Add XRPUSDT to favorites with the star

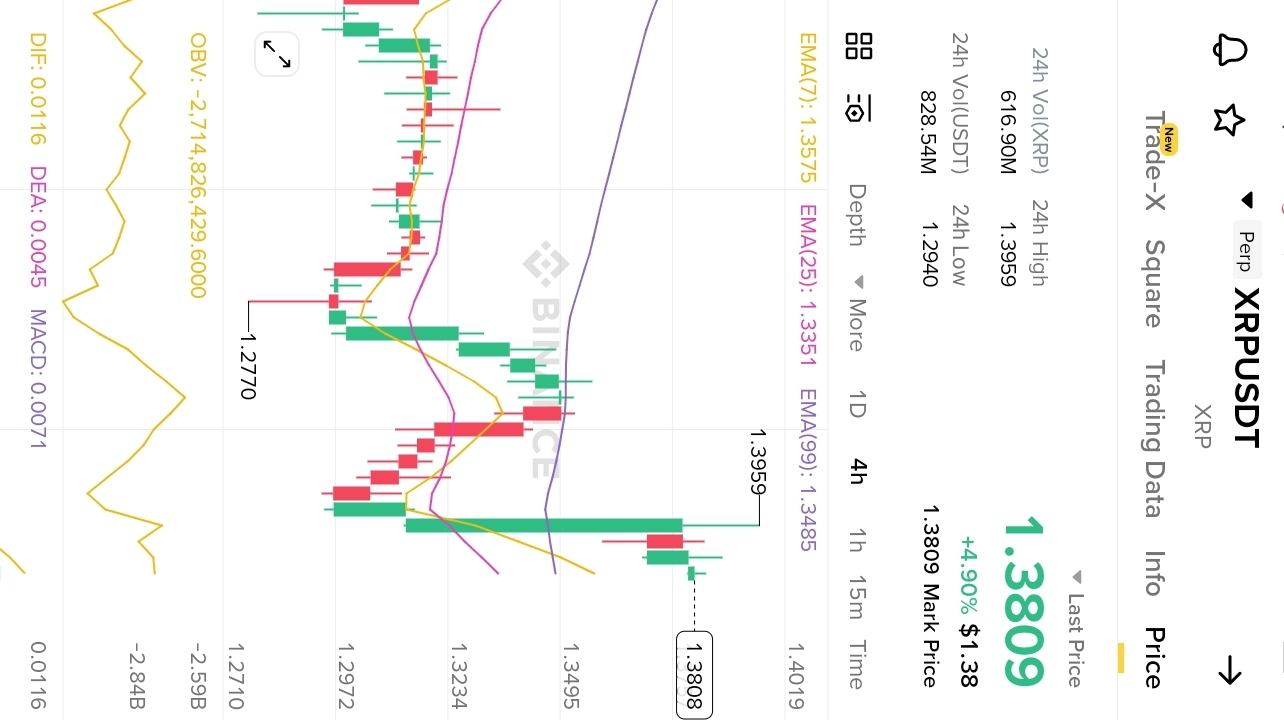1229,120
